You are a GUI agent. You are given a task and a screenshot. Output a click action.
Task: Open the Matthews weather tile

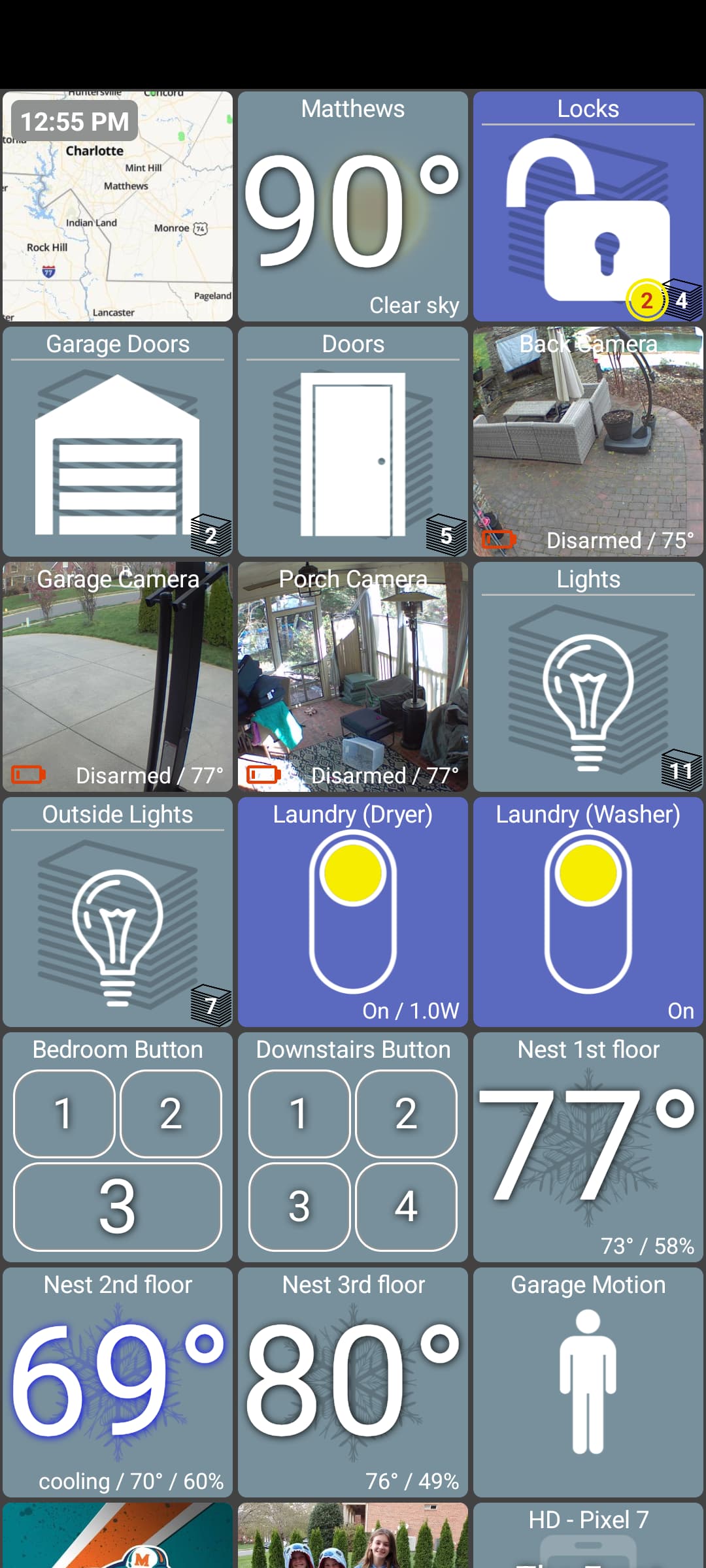[x=353, y=206]
